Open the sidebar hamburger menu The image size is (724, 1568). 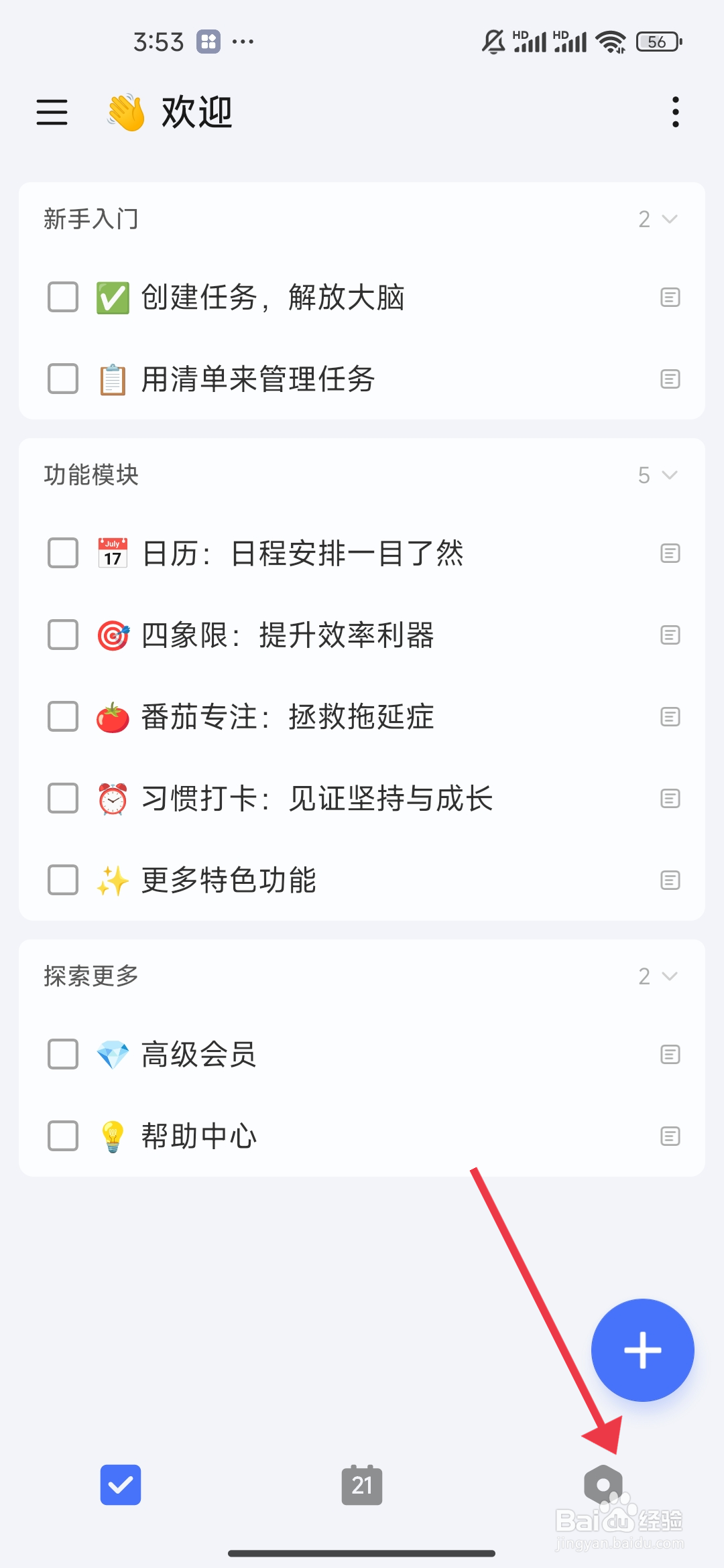click(x=52, y=113)
